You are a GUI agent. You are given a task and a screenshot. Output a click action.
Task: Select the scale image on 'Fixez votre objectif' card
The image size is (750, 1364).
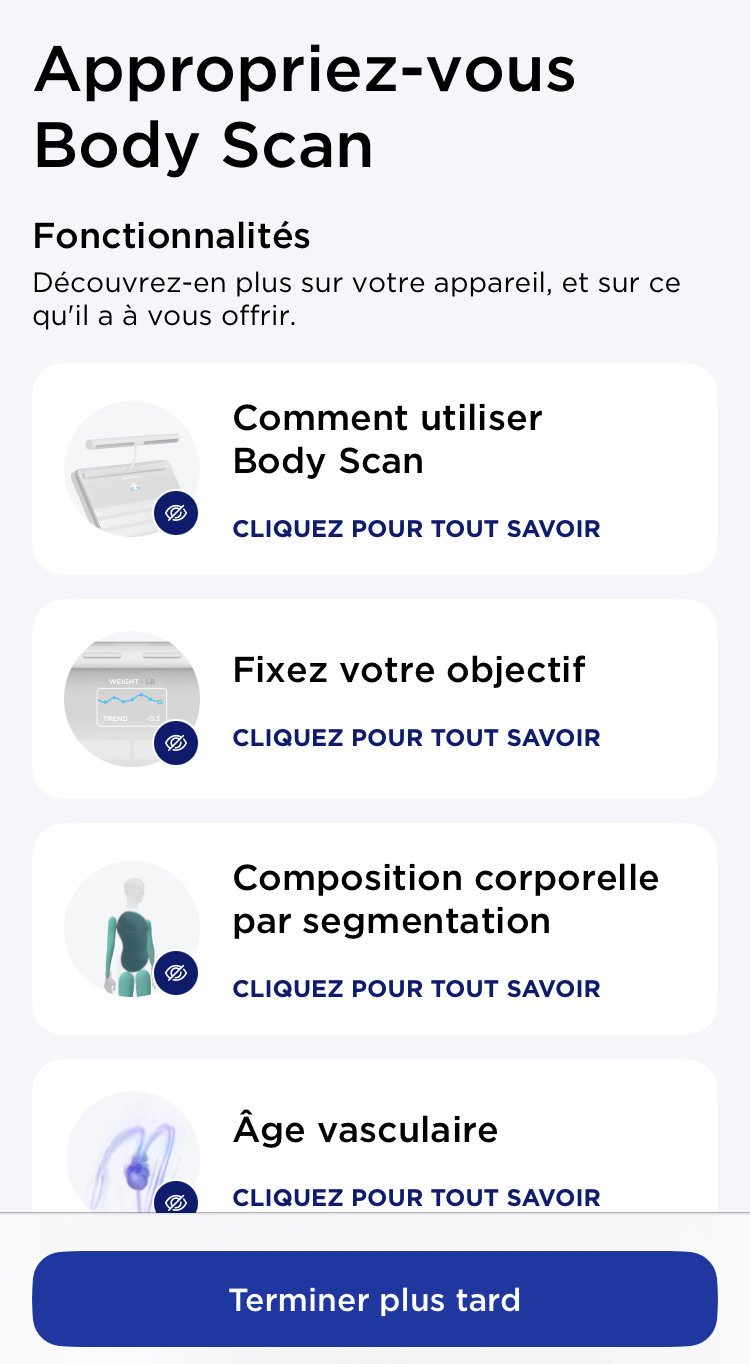pyautogui.click(x=132, y=698)
